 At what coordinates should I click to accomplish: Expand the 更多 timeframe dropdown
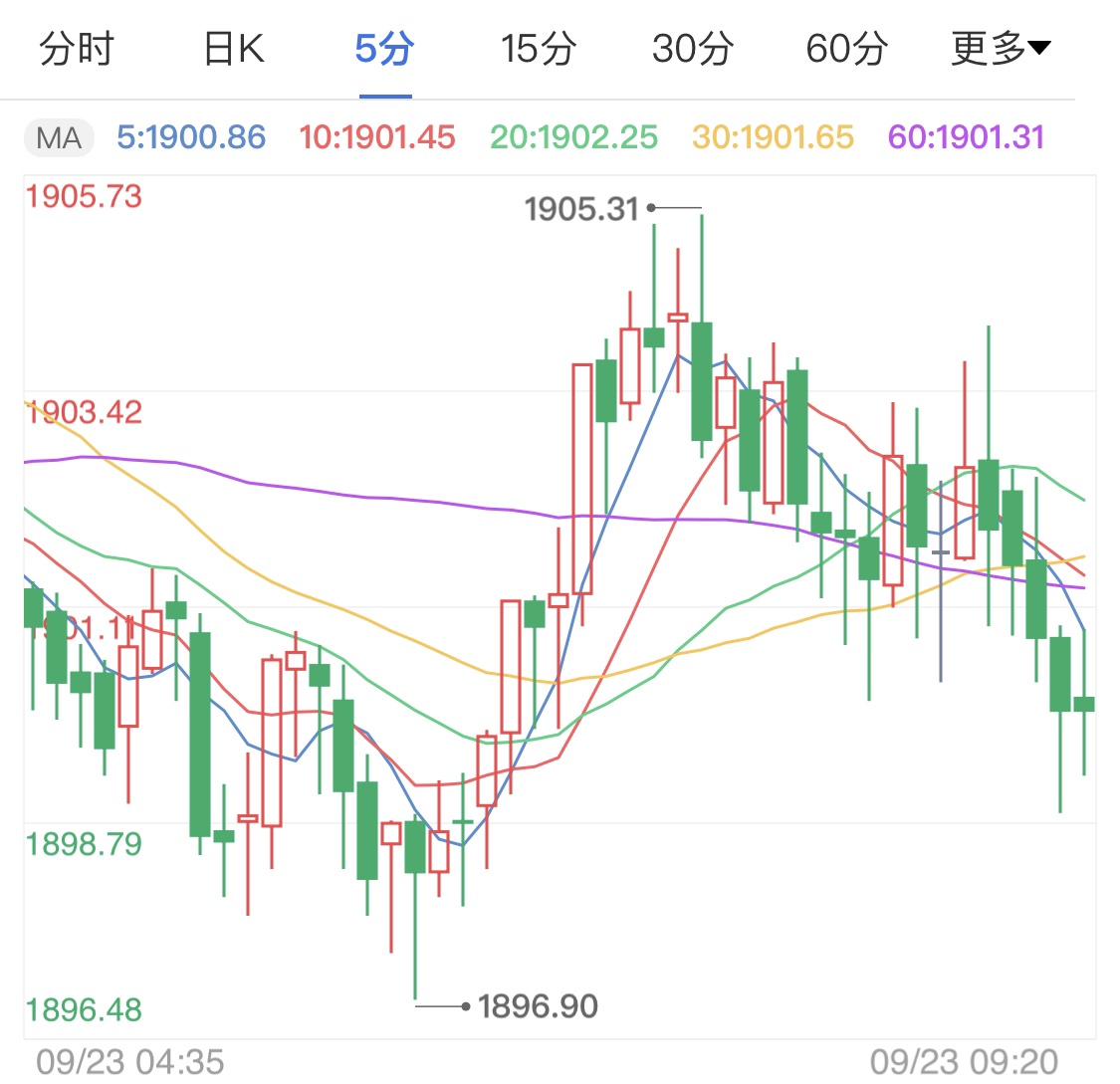1001,48
